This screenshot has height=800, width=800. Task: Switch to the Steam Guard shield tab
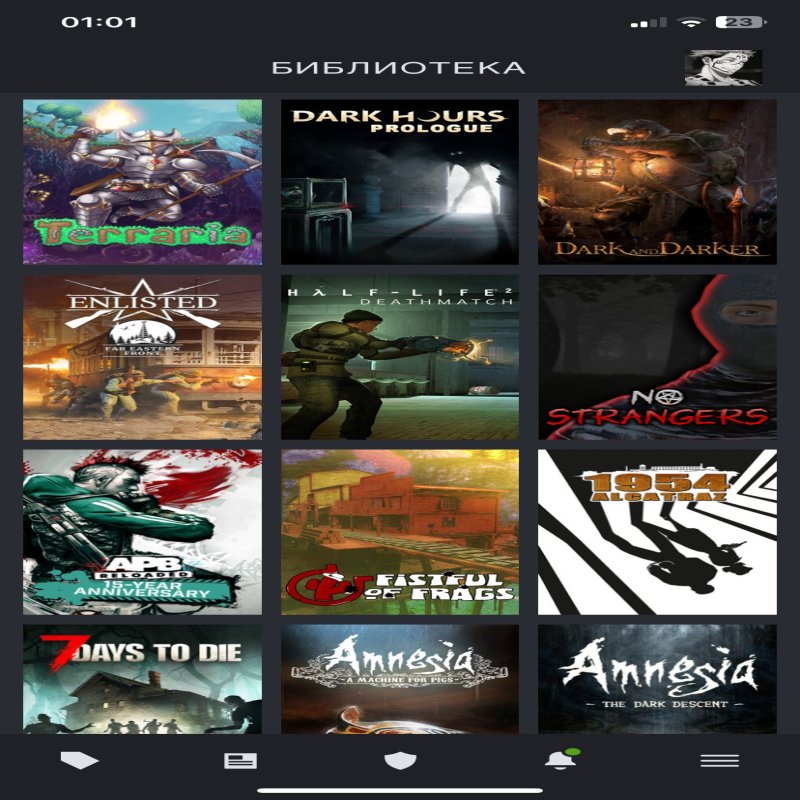coord(400,760)
